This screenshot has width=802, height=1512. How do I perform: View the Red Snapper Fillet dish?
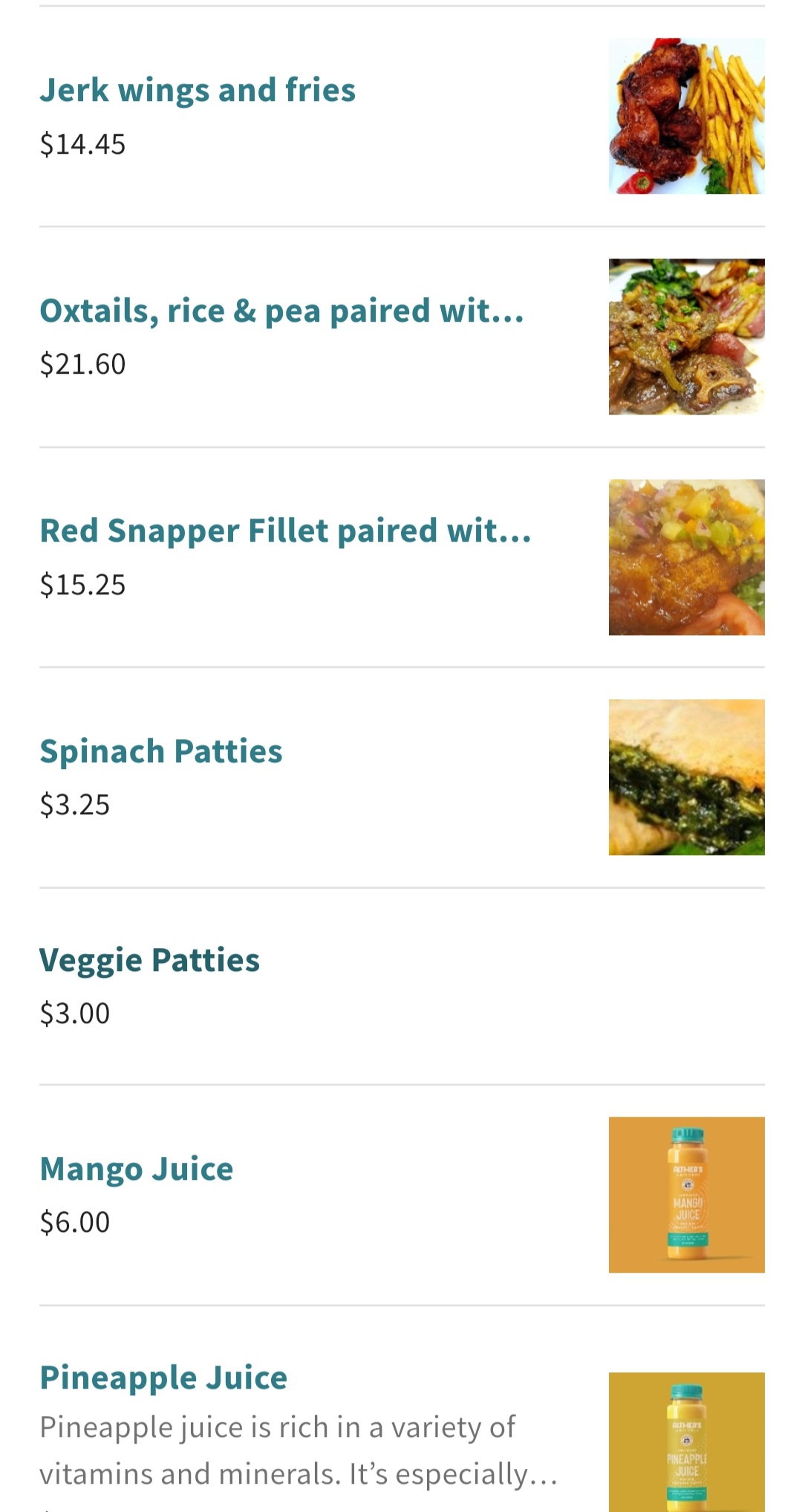pos(285,531)
